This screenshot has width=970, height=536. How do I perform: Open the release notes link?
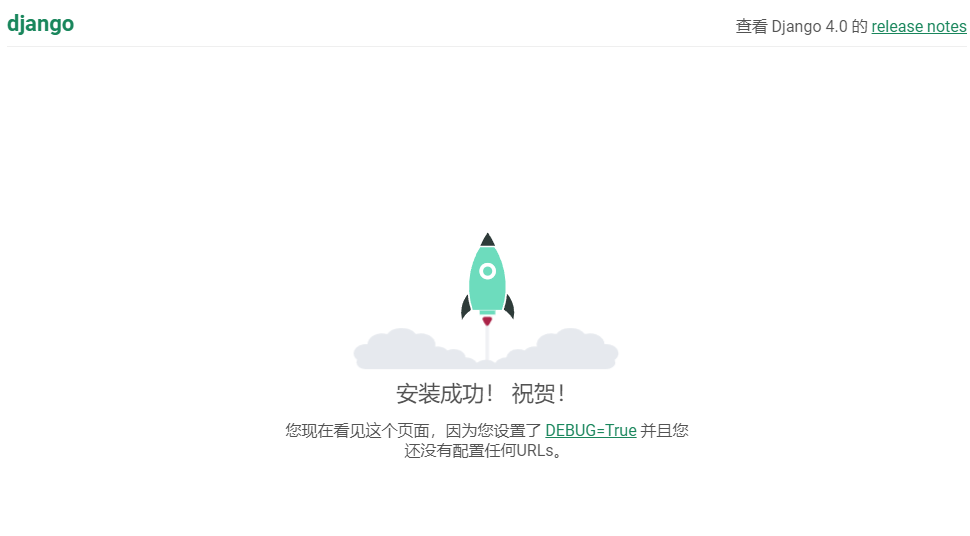click(918, 27)
